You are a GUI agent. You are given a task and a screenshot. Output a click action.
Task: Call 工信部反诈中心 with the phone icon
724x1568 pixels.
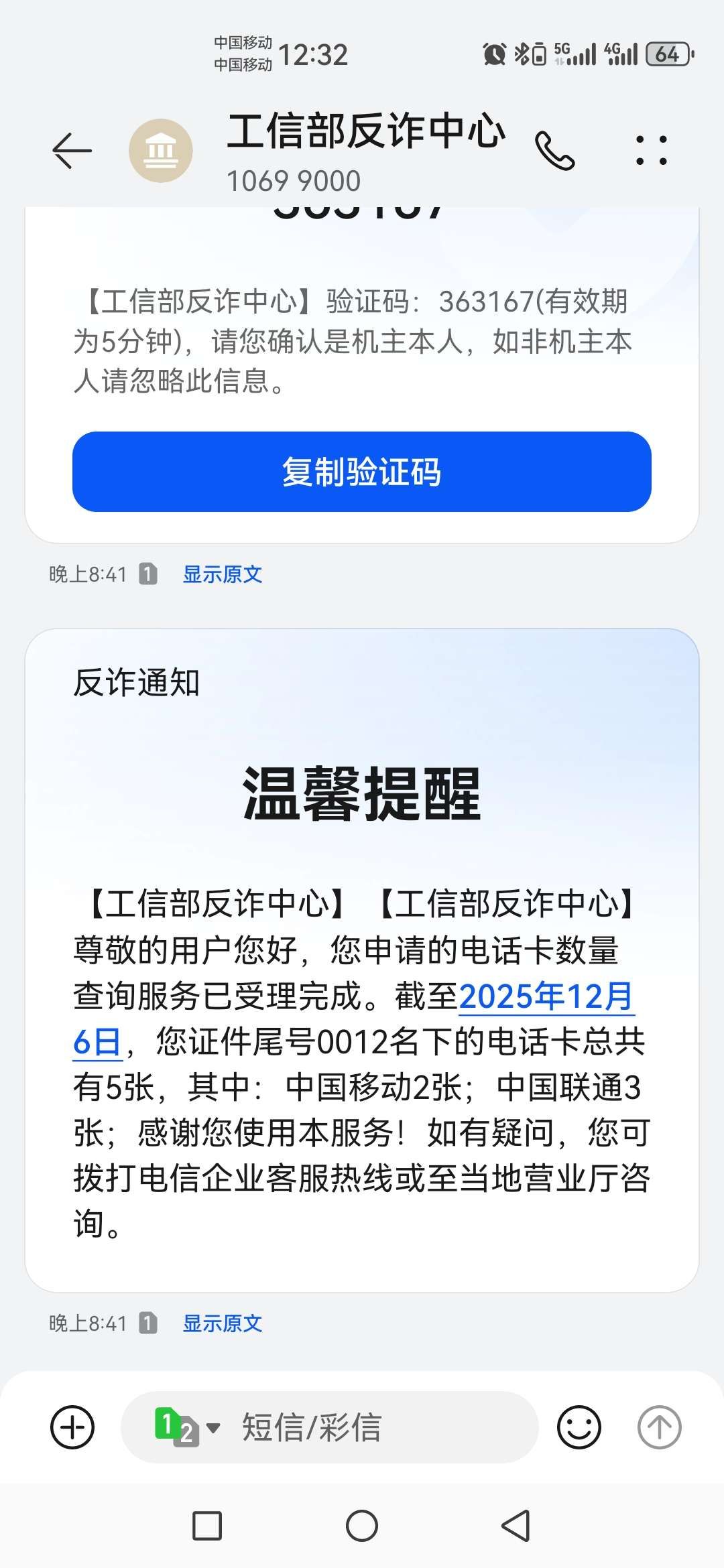(x=554, y=151)
